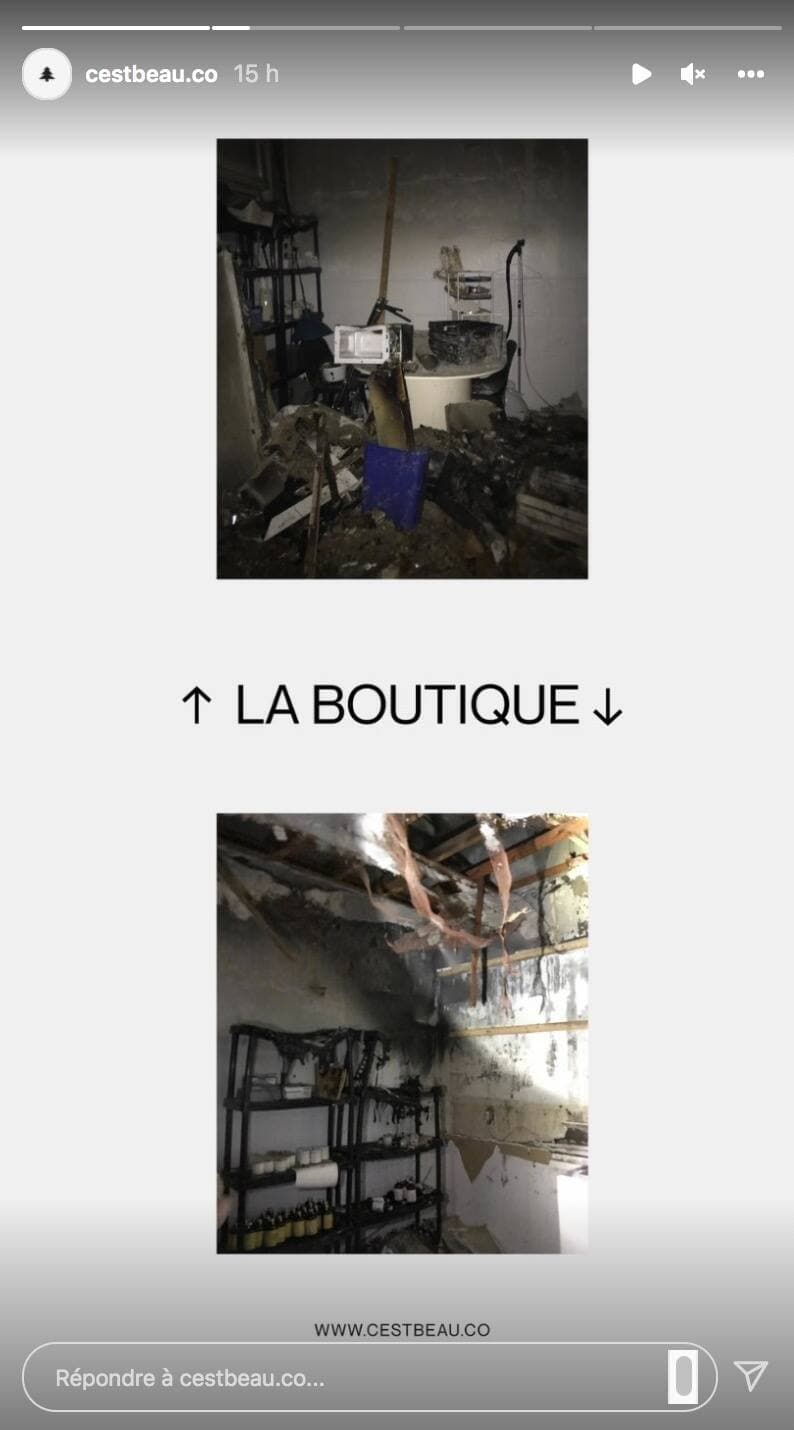Select the lower shelf fire damage photo
794x1430 pixels.
click(x=400, y=1030)
